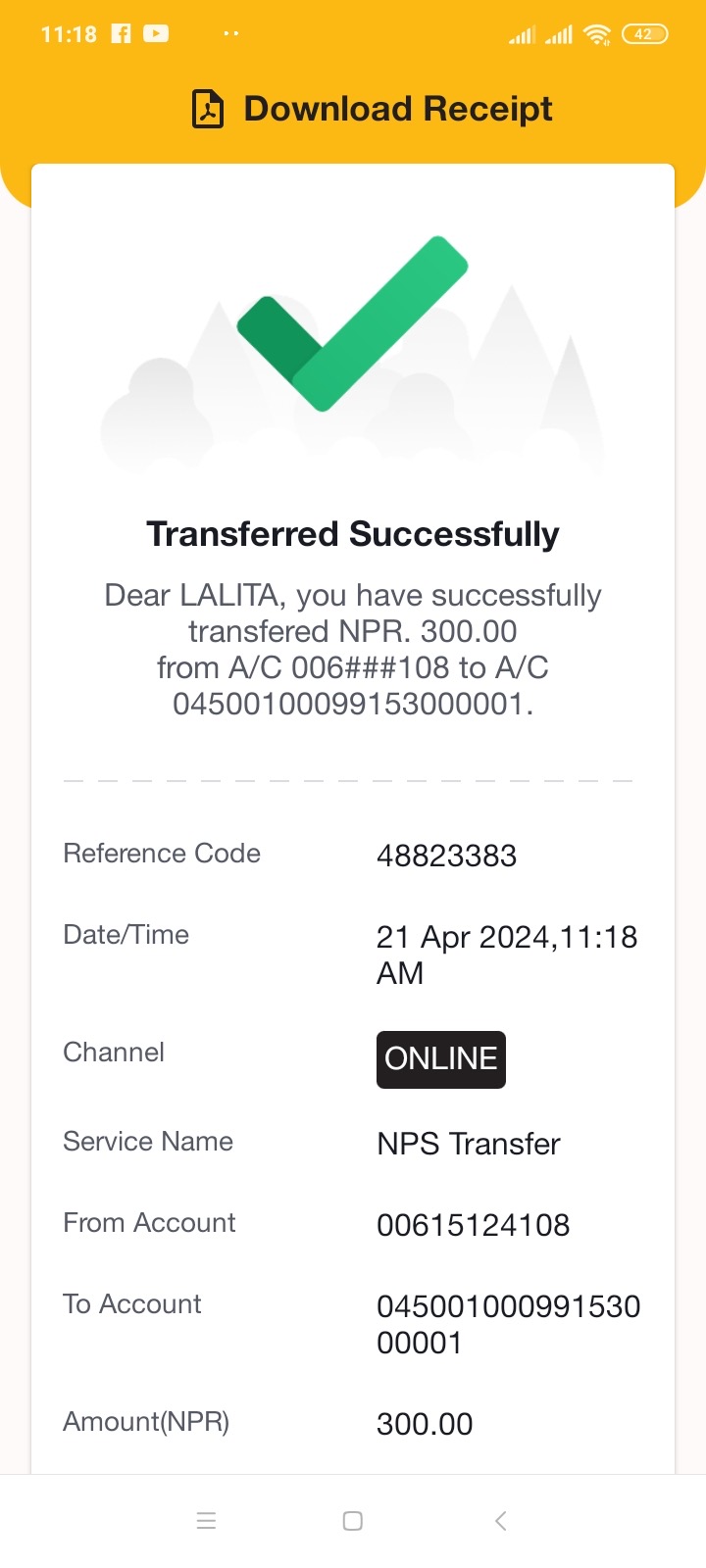Go to the home screen
The height and width of the screenshot is (1568, 706).
point(353,1521)
